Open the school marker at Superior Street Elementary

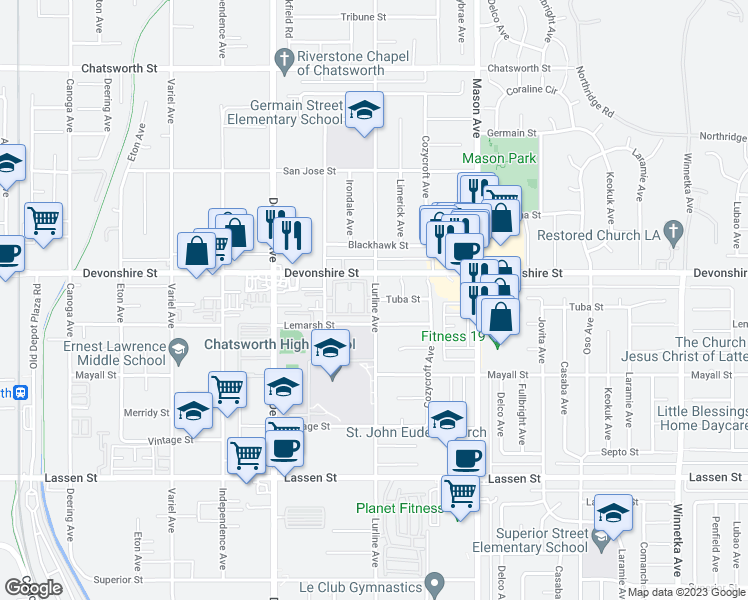coord(612,513)
